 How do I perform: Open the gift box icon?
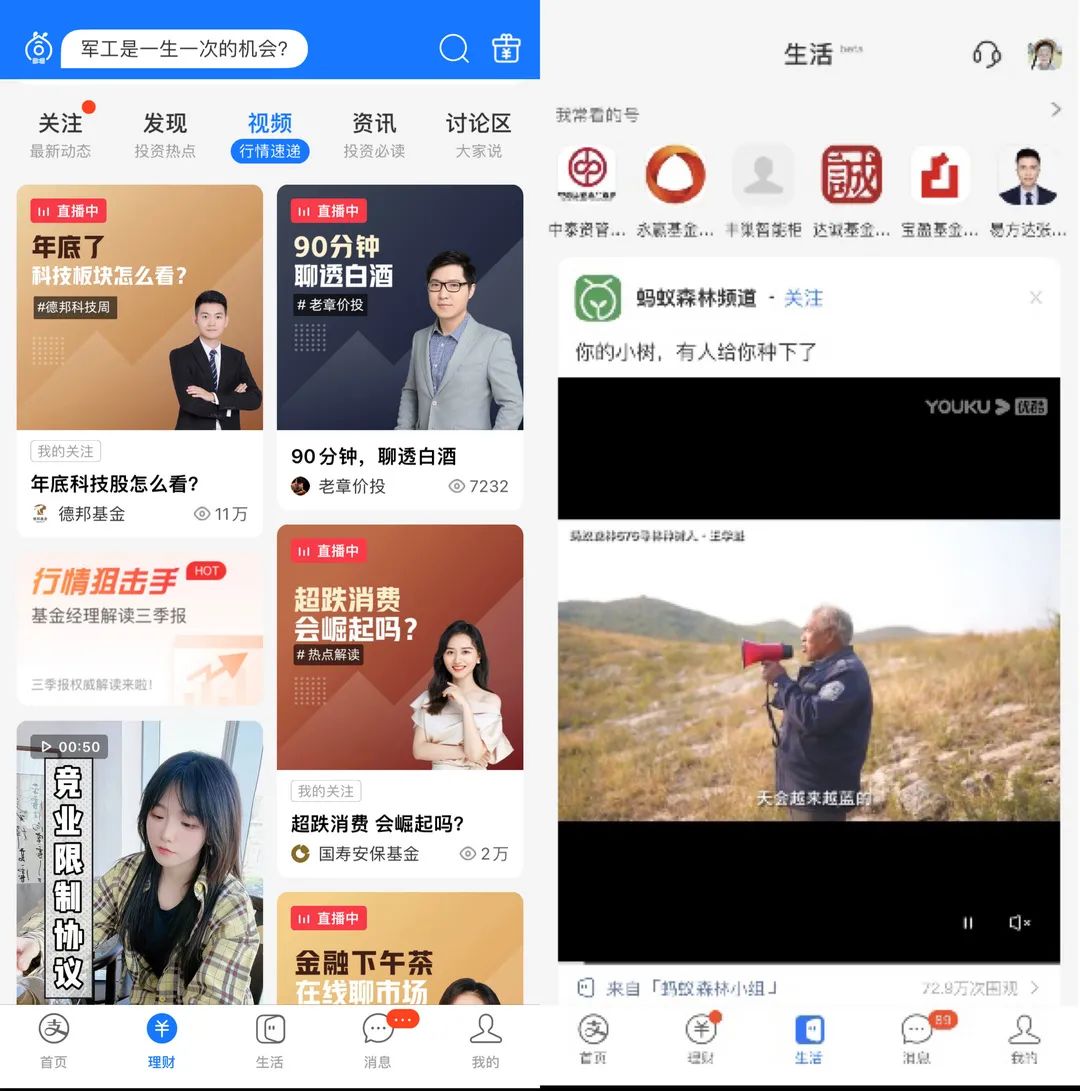506,48
